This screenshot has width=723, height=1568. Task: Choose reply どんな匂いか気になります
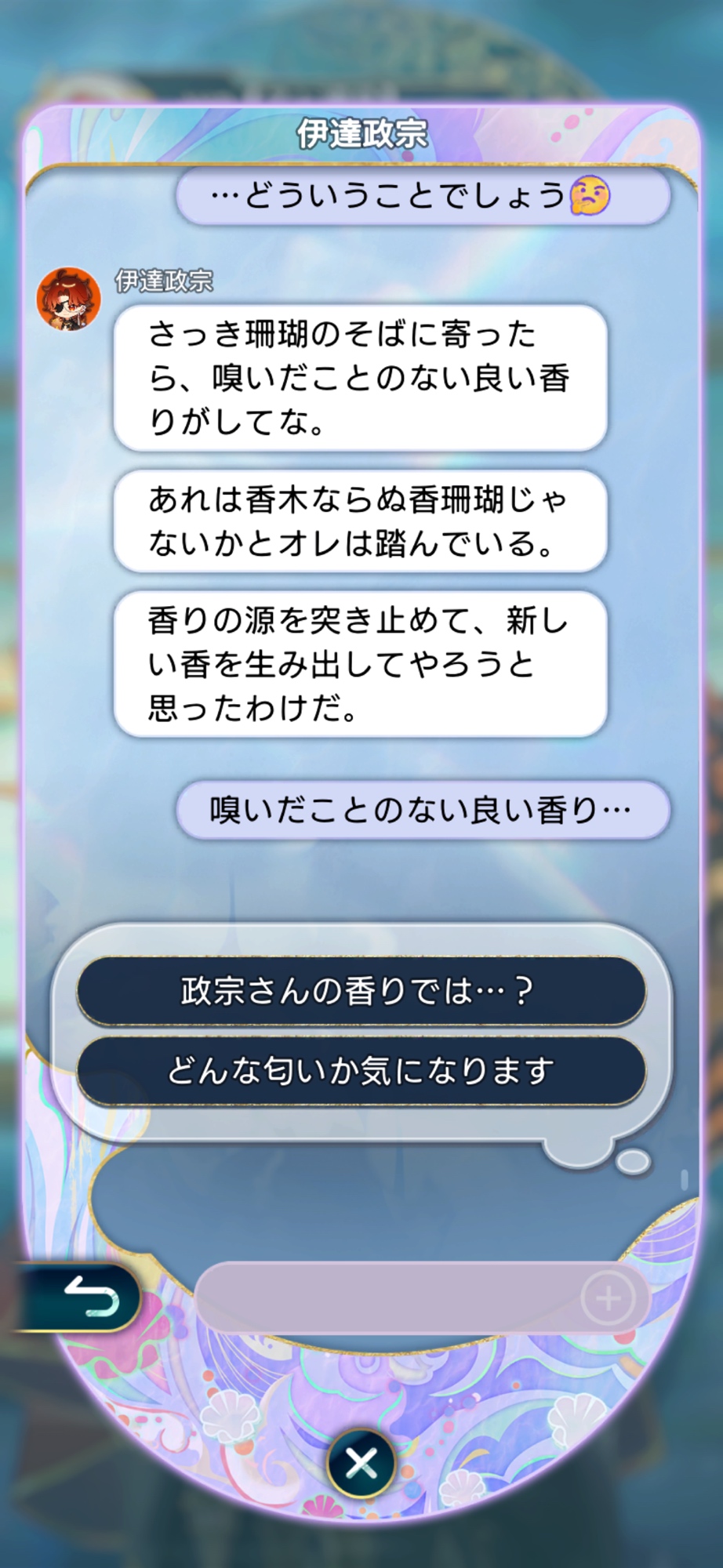(361, 1071)
